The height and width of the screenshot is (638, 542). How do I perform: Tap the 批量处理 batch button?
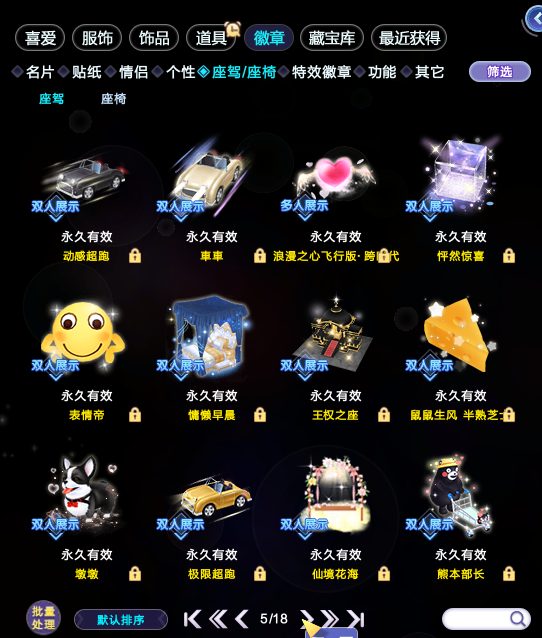click(x=43, y=618)
